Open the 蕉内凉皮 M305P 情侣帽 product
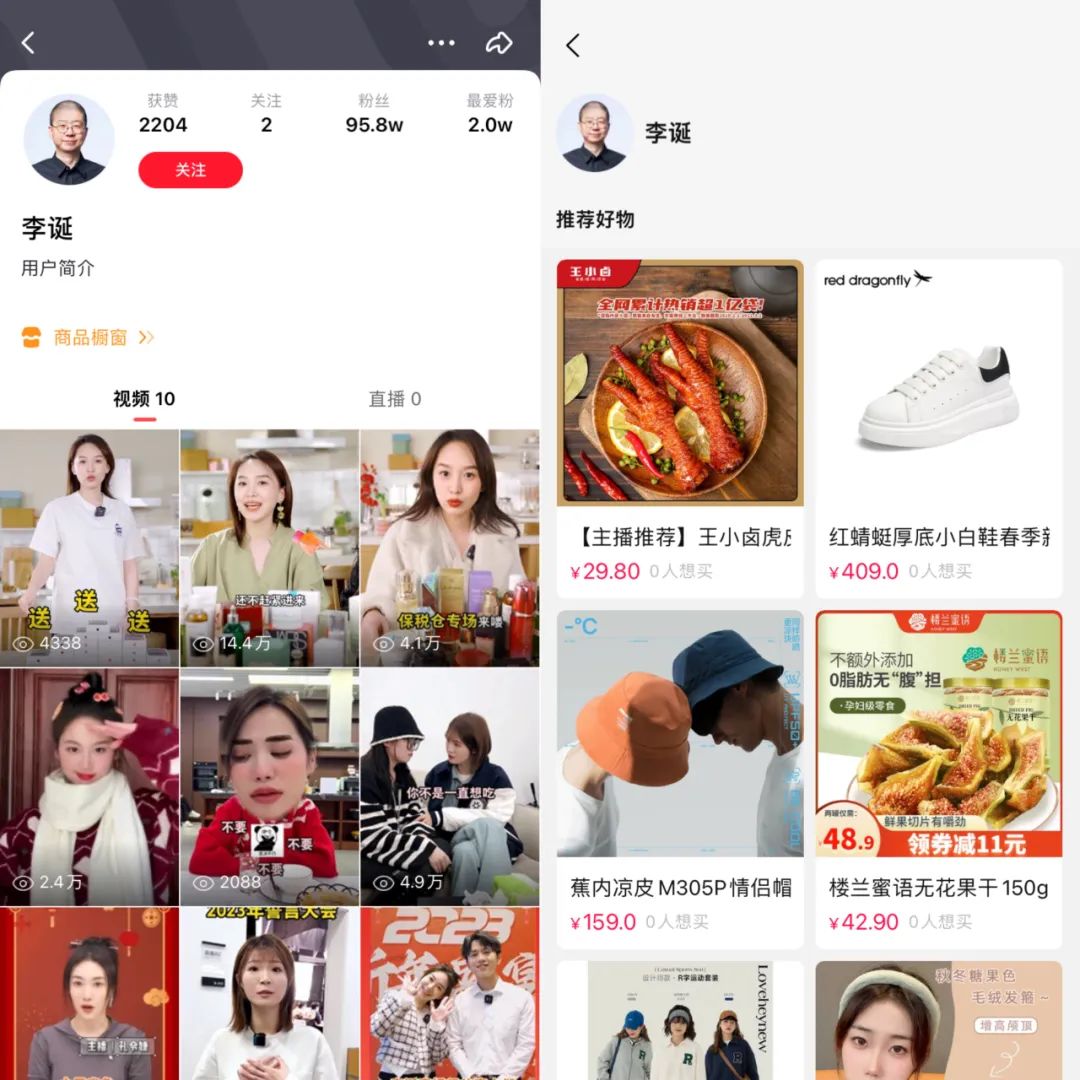Viewport: 1080px width, 1080px height. pos(680,778)
